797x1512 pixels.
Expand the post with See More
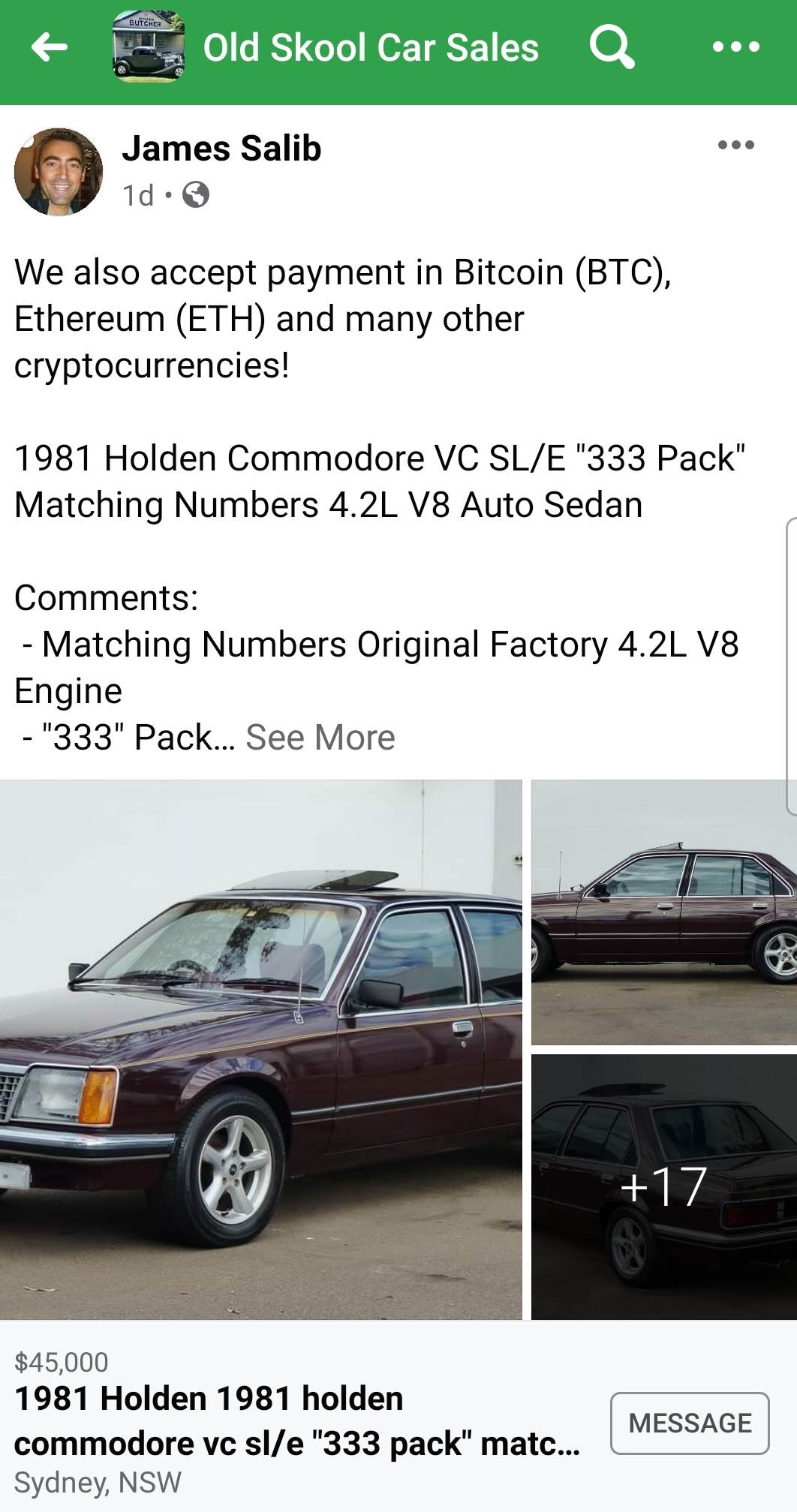point(320,737)
